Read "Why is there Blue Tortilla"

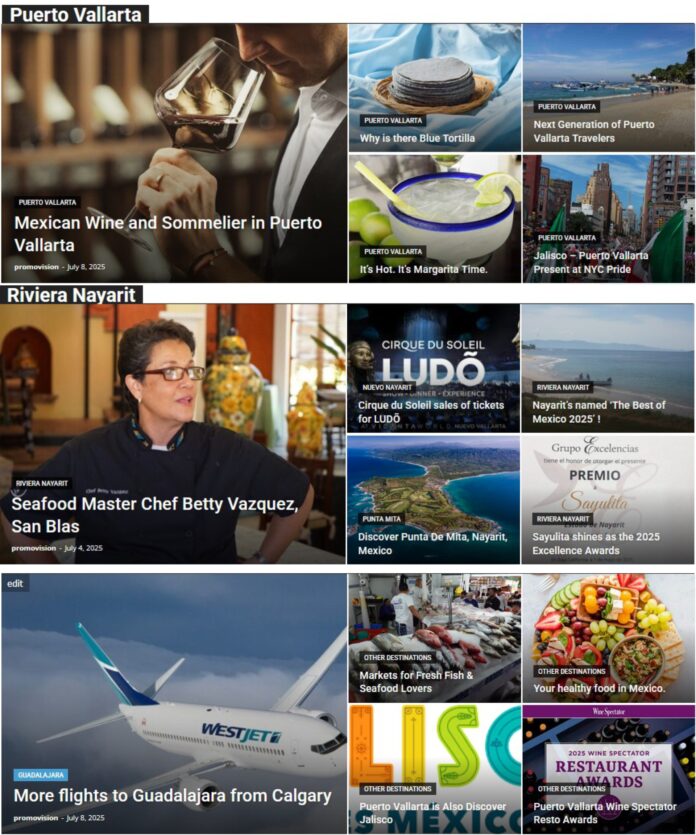coord(417,138)
